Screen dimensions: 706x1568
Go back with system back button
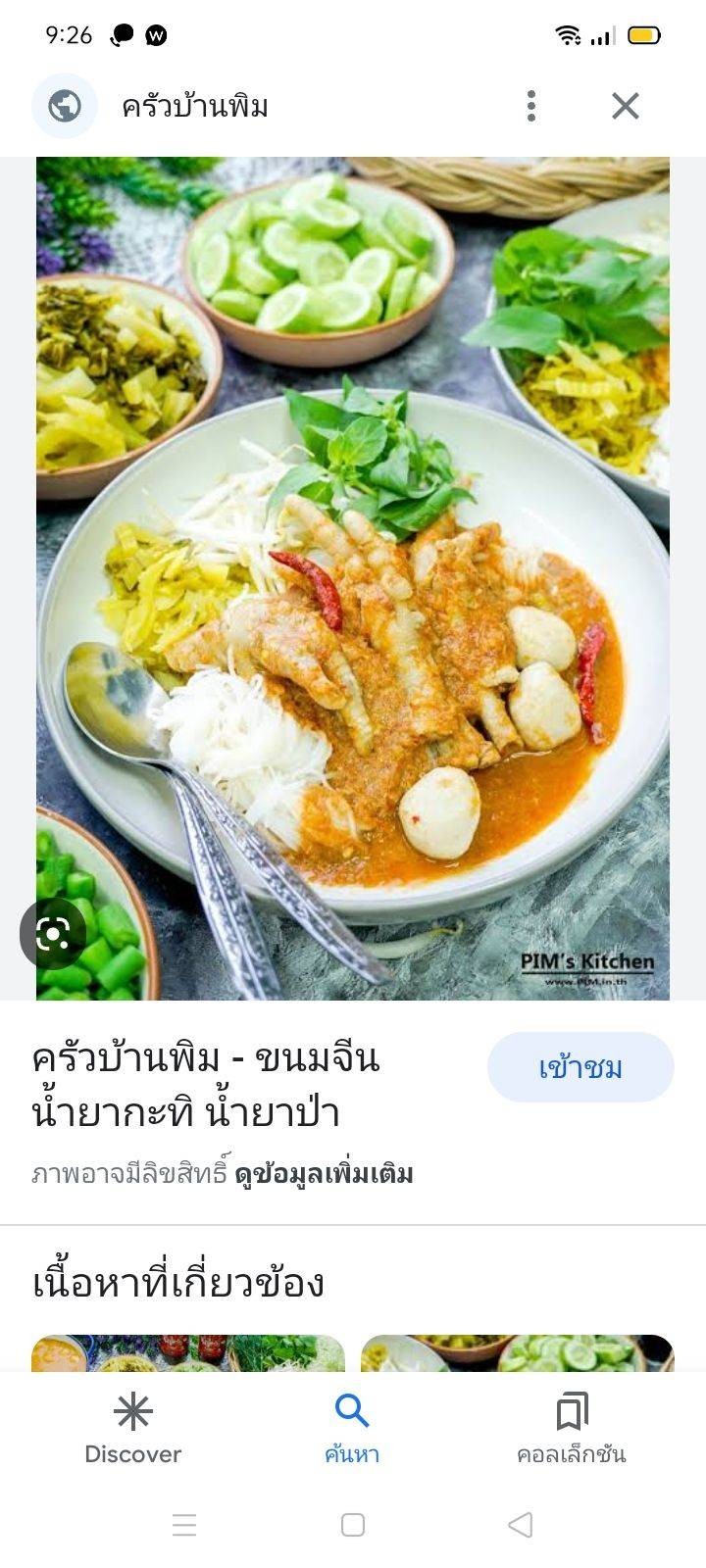click(x=521, y=1525)
